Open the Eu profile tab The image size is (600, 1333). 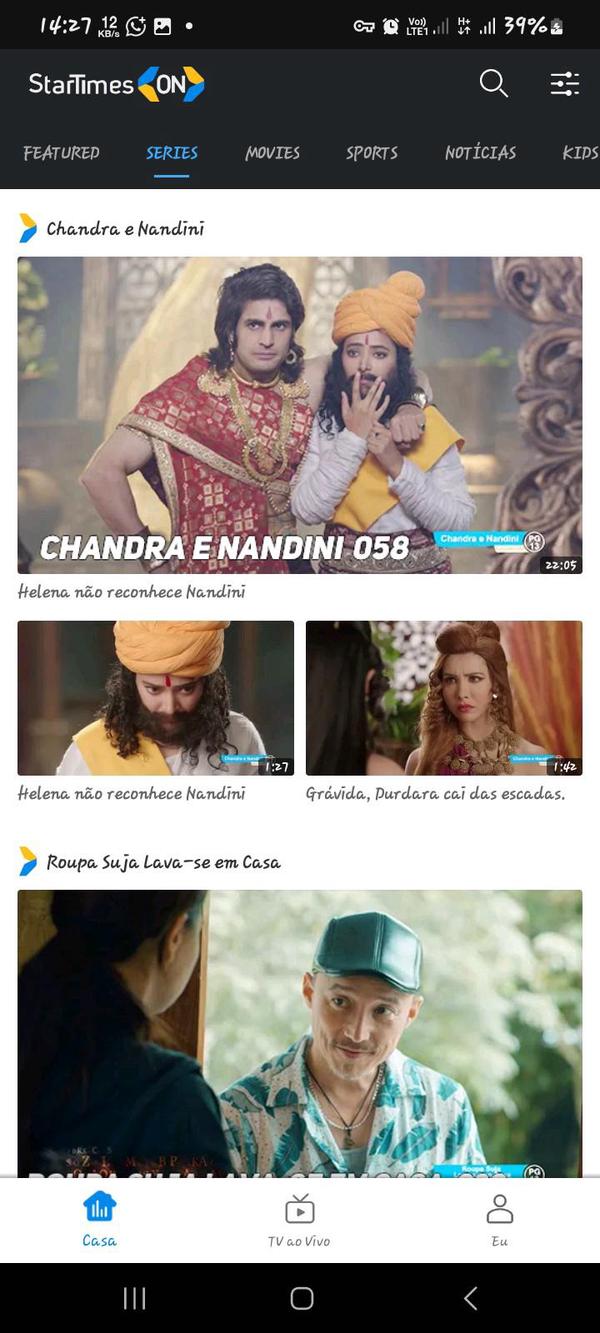tap(499, 1221)
